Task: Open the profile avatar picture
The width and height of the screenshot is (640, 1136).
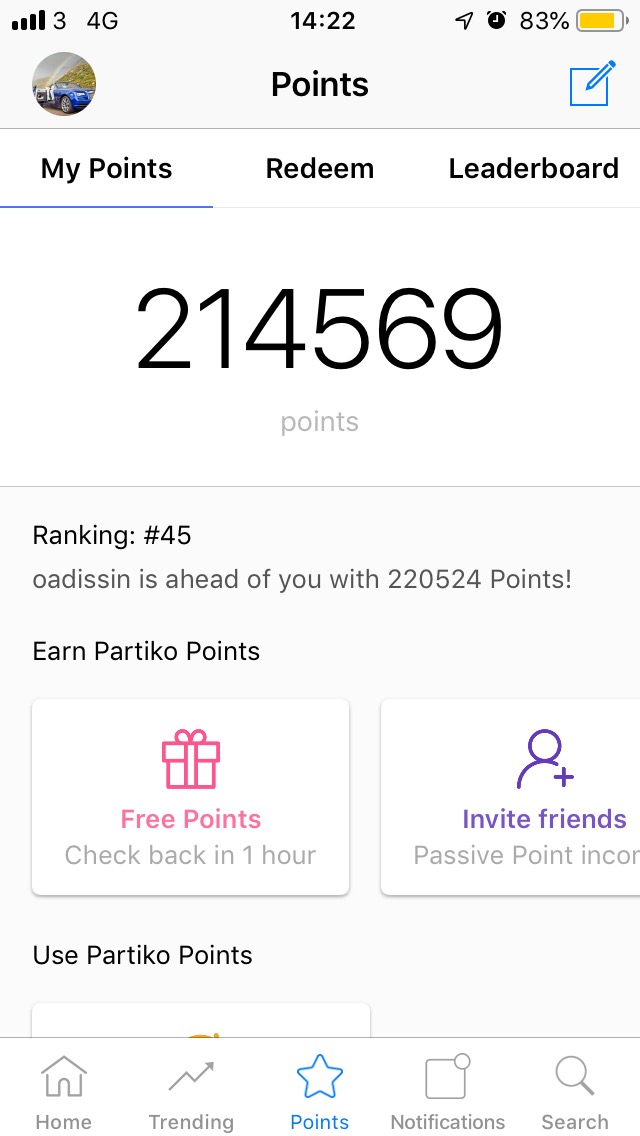Action: (64, 84)
